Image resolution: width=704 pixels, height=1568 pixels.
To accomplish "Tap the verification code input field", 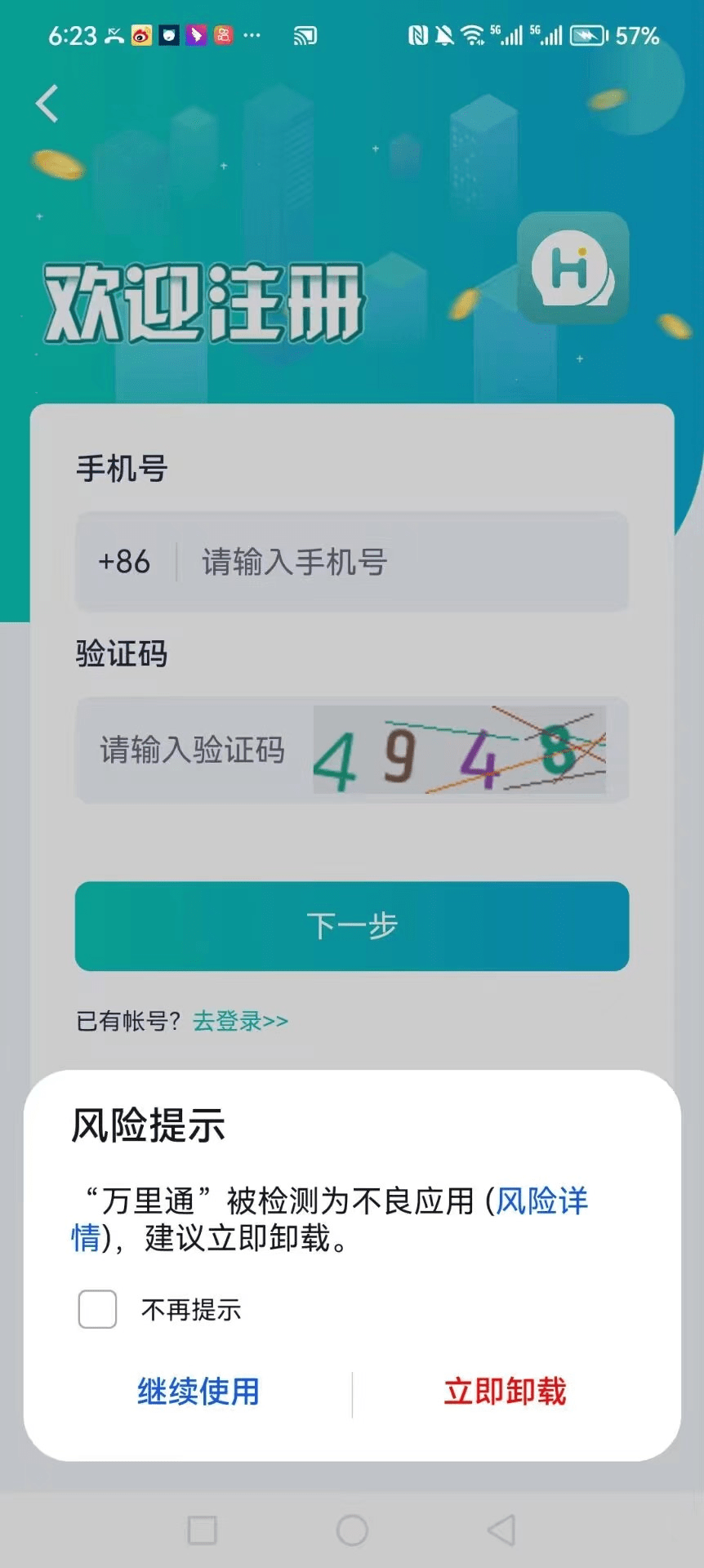I will tap(193, 750).
